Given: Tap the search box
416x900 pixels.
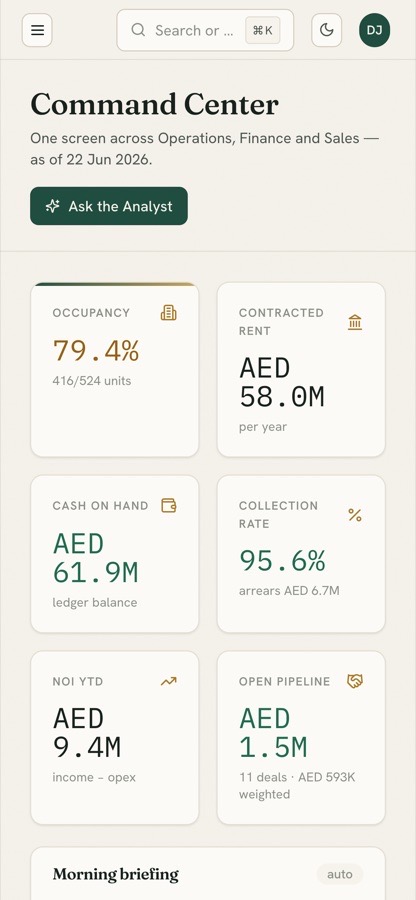Looking at the screenshot, I should 205,30.
